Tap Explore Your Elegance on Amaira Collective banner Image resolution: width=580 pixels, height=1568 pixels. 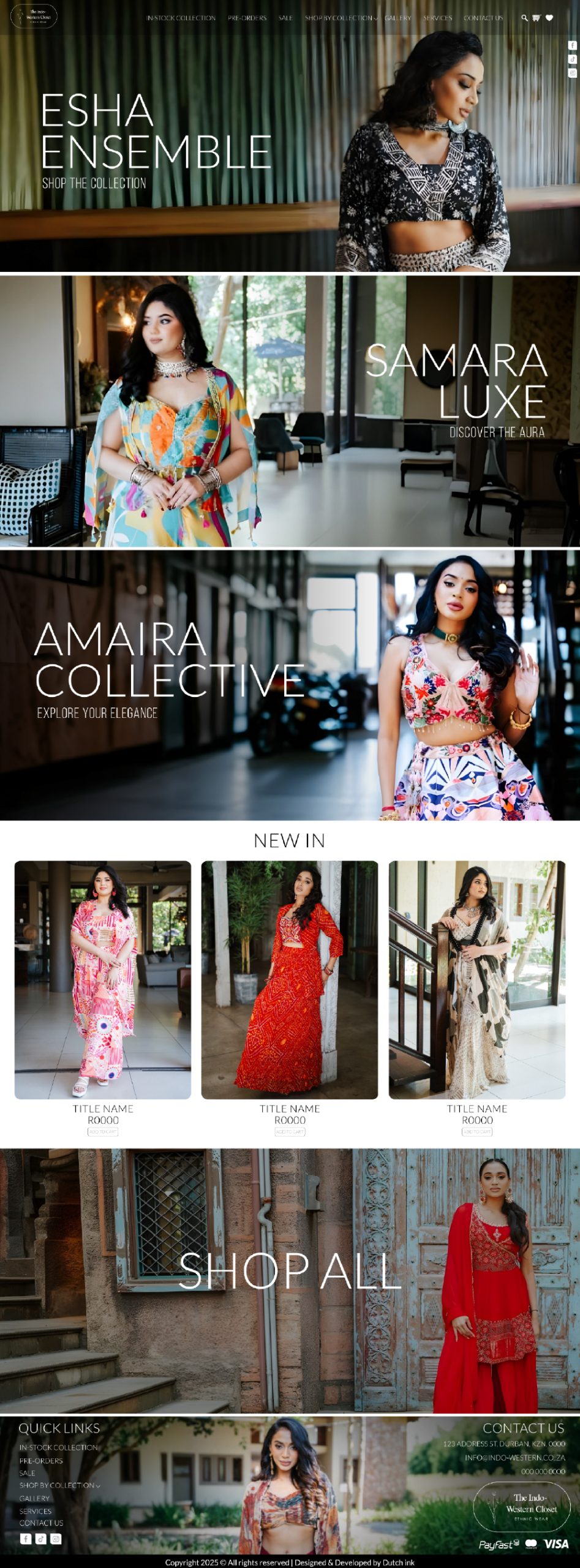pos(97,713)
